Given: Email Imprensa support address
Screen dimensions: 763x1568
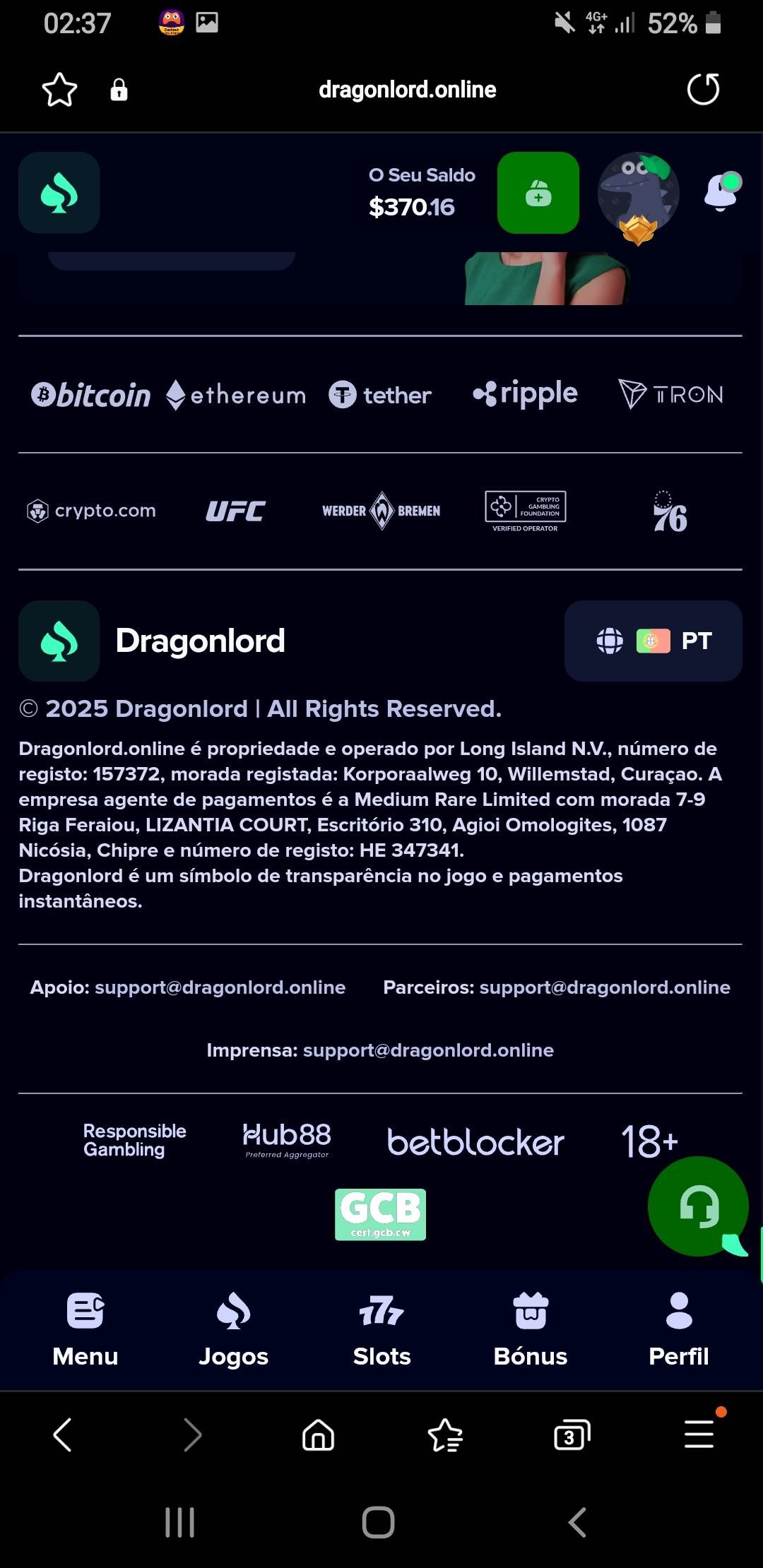Looking at the screenshot, I should click(428, 1050).
